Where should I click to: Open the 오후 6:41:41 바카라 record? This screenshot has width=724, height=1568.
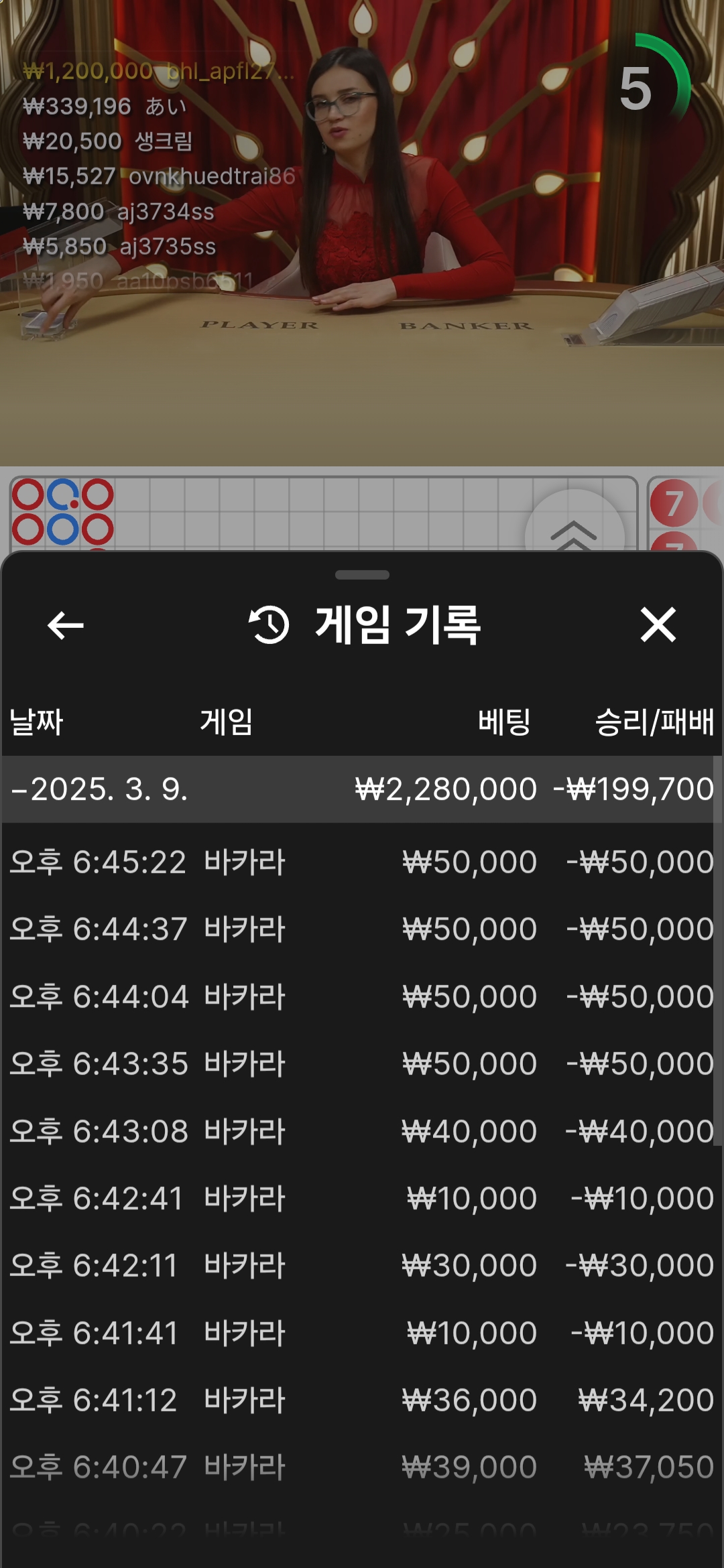pos(362,1333)
